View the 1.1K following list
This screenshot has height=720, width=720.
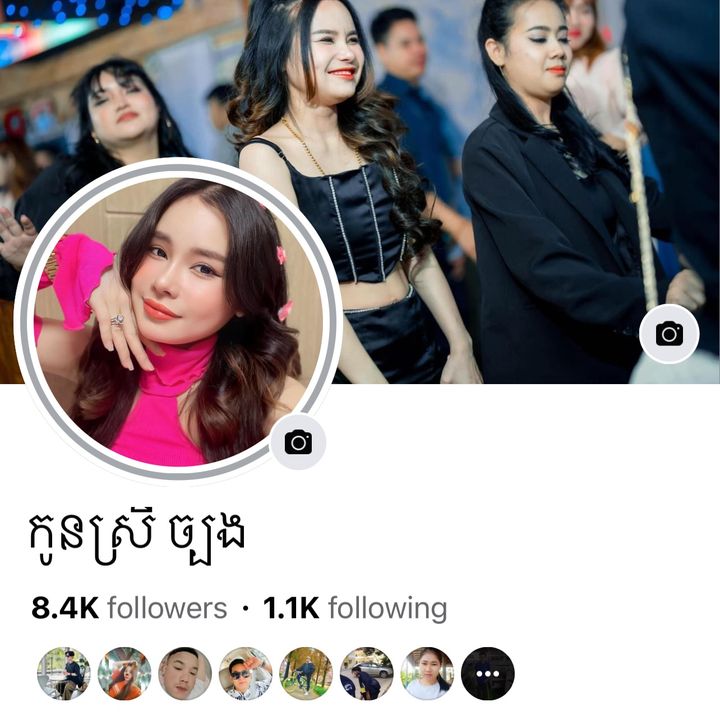[x=355, y=608]
